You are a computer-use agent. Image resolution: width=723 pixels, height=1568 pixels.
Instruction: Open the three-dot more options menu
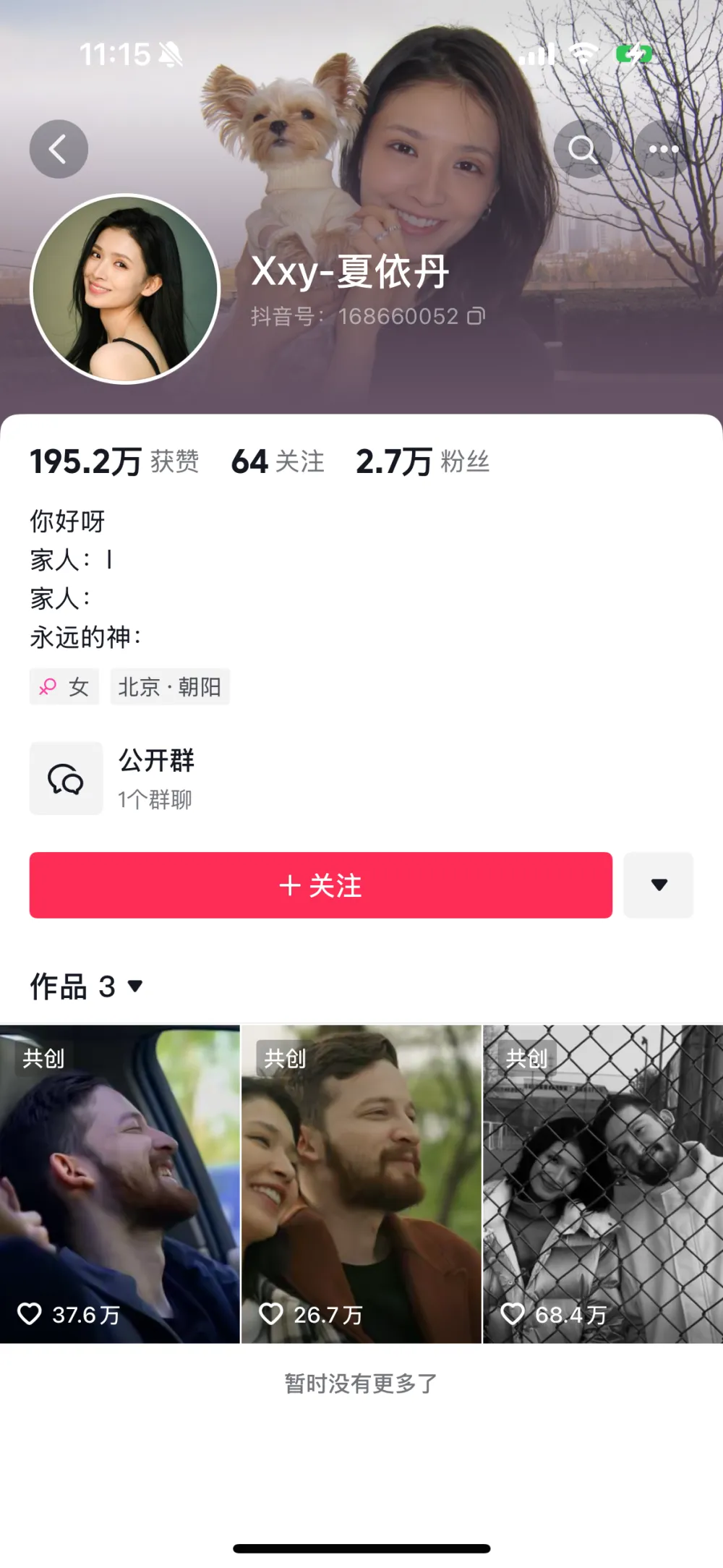pyautogui.click(x=663, y=150)
